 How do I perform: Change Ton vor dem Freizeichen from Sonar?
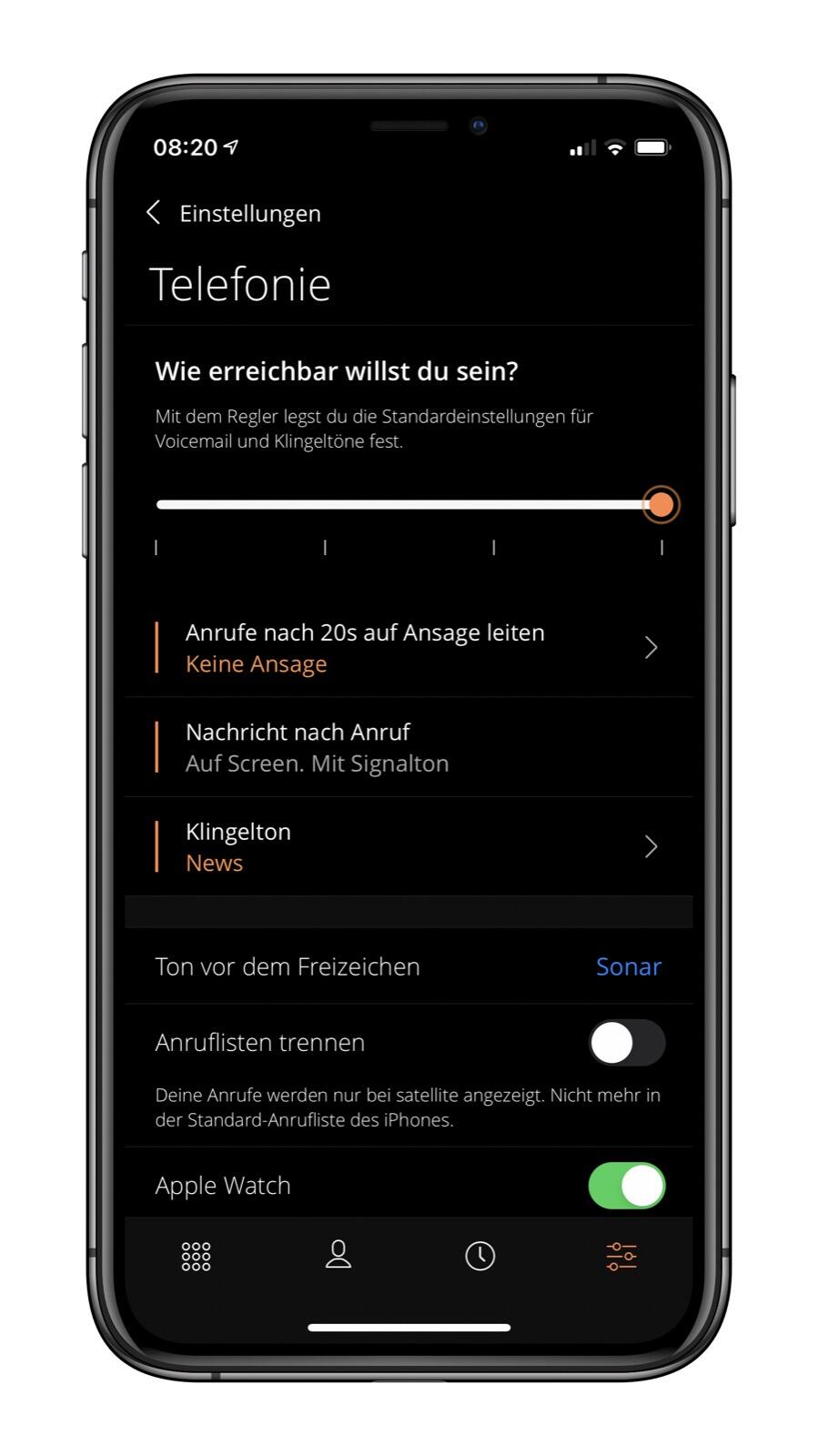[628, 966]
